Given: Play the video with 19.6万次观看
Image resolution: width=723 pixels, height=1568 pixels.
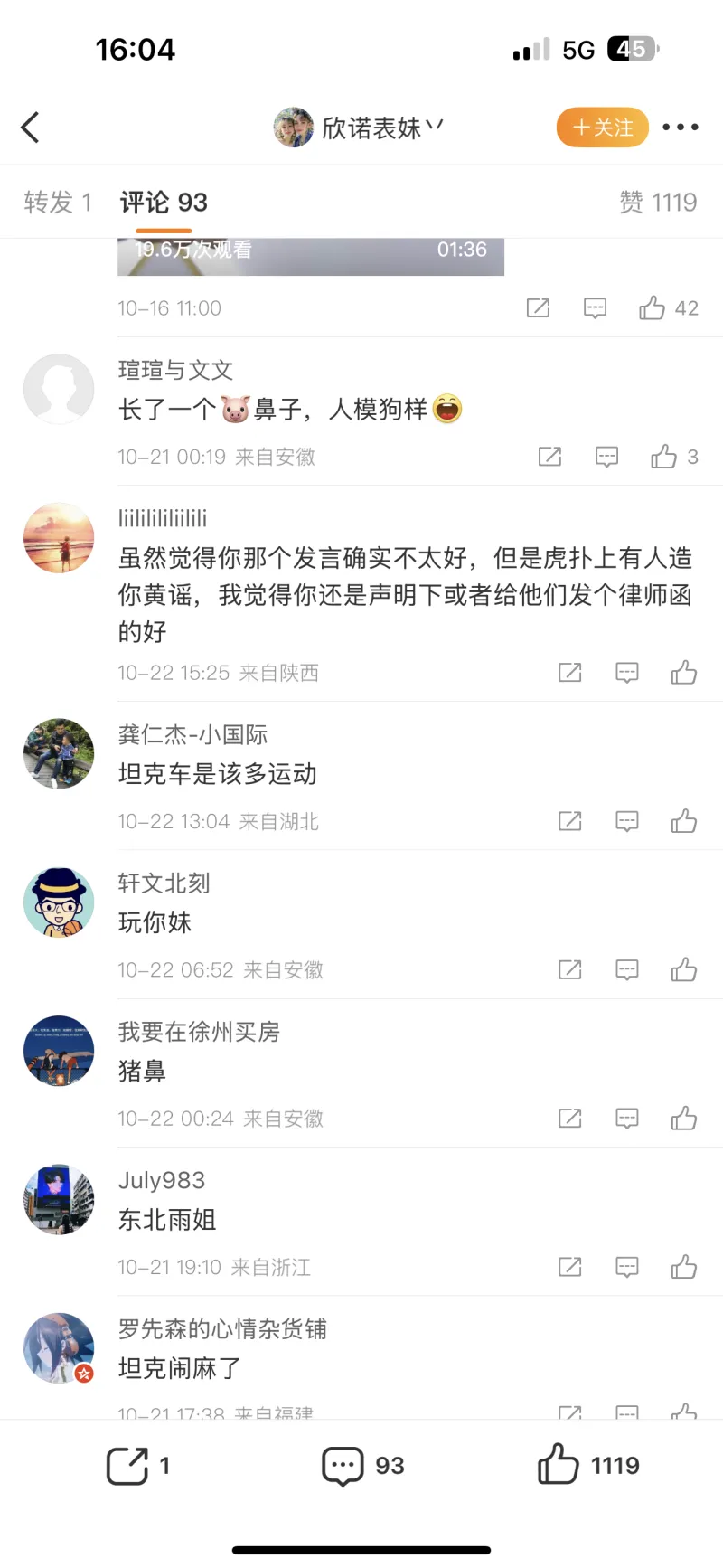Looking at the screenshot, I should (x=310, y=256).
